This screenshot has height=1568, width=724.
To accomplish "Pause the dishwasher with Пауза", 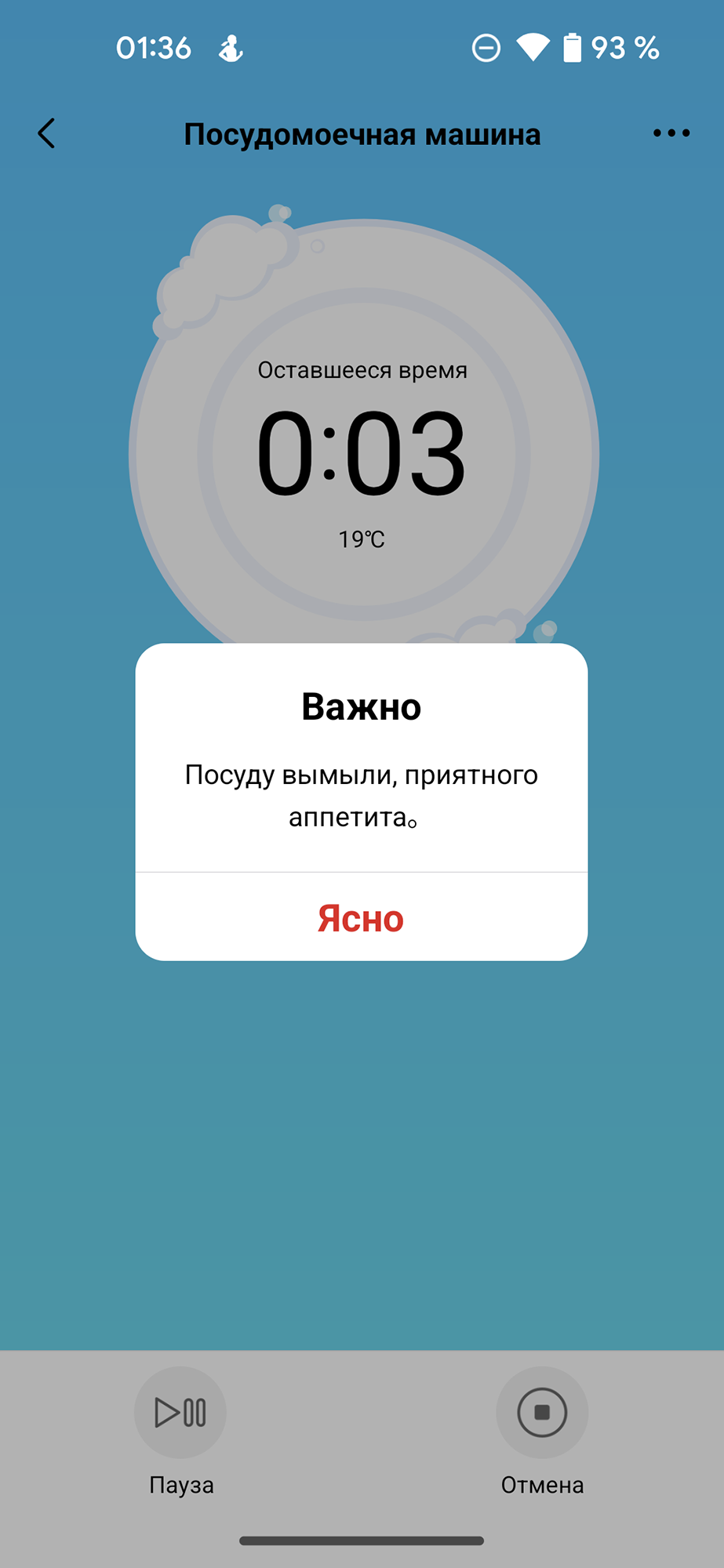I will pyautogui.click(x=180, y=1412).
